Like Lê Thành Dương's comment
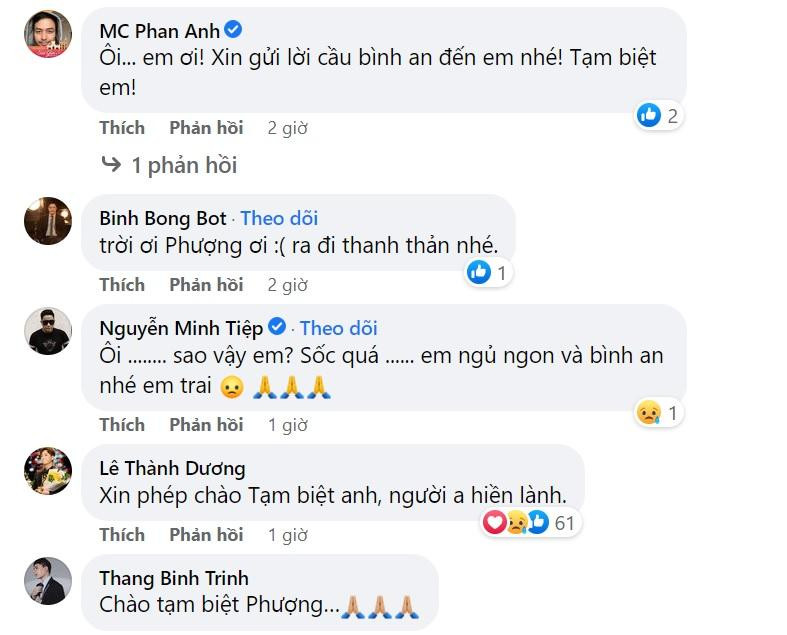Screen dimensions: 787x635 122,535
